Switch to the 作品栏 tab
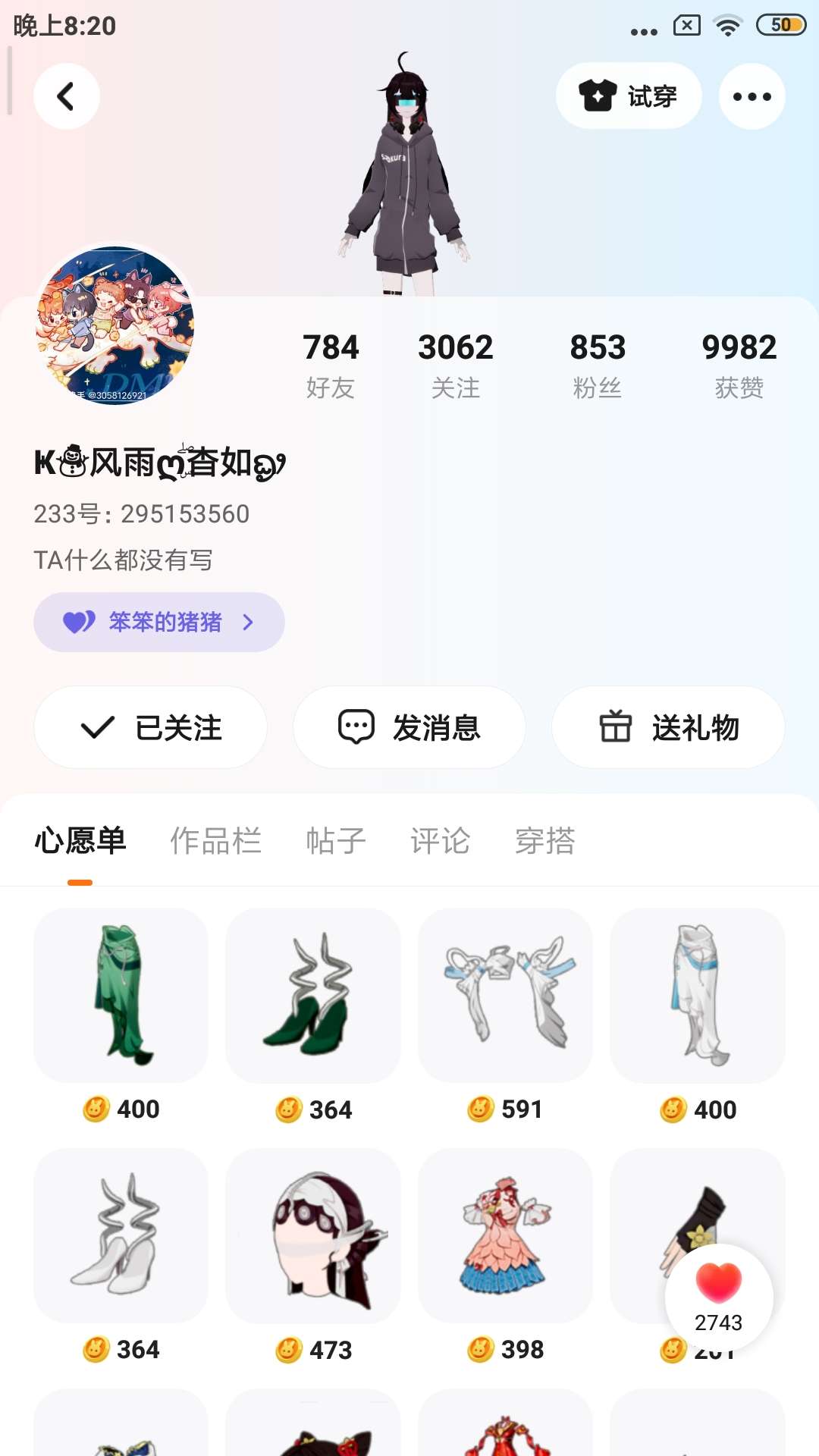 pyautogui.click(x=216, y=841)
